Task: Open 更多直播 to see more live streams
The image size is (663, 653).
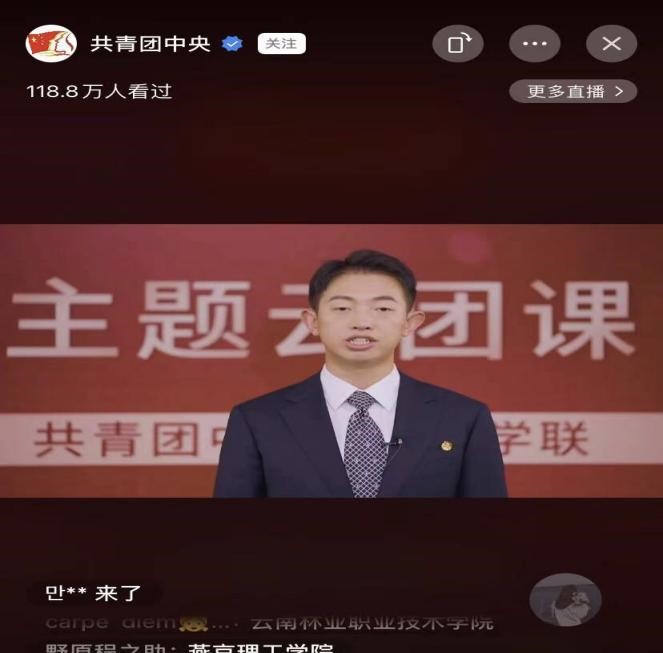Action: 573,91
